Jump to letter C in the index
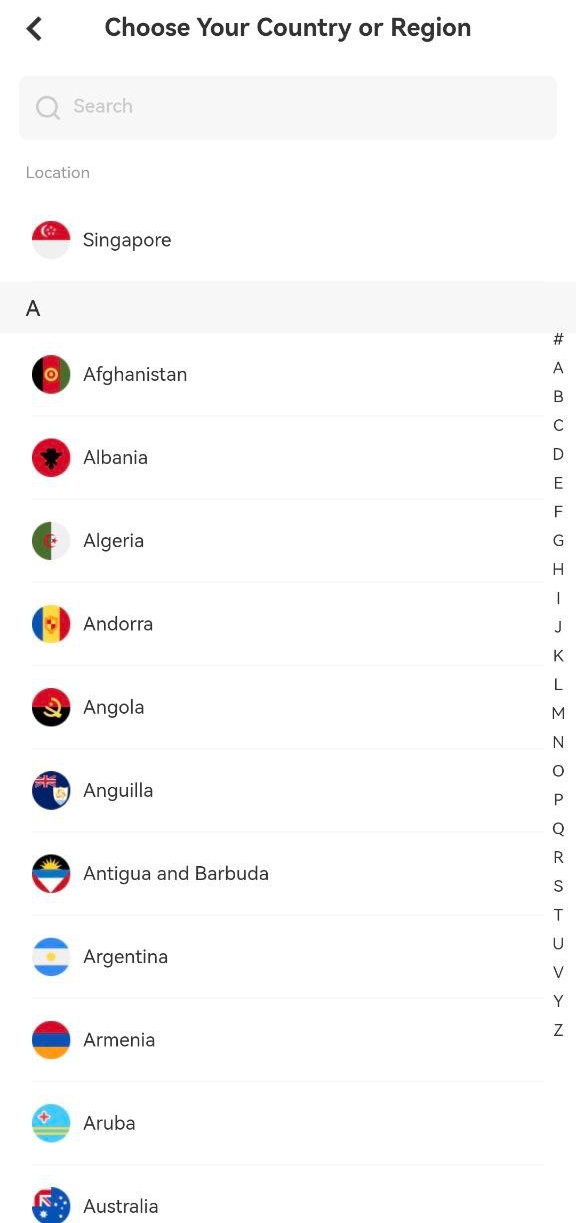Screen dimensions: 576x1223 point(558,425)
